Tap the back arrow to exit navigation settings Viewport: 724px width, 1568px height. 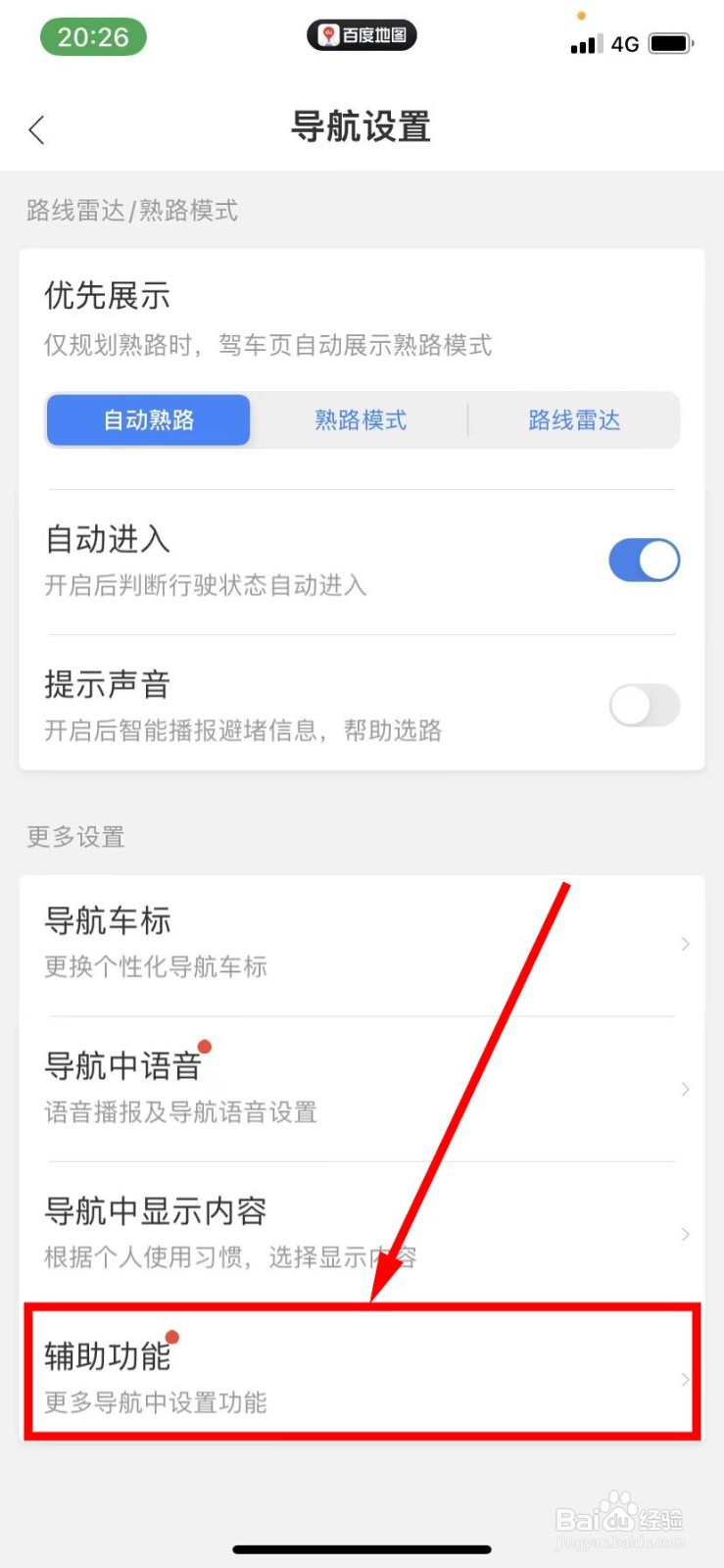[36, 129]
